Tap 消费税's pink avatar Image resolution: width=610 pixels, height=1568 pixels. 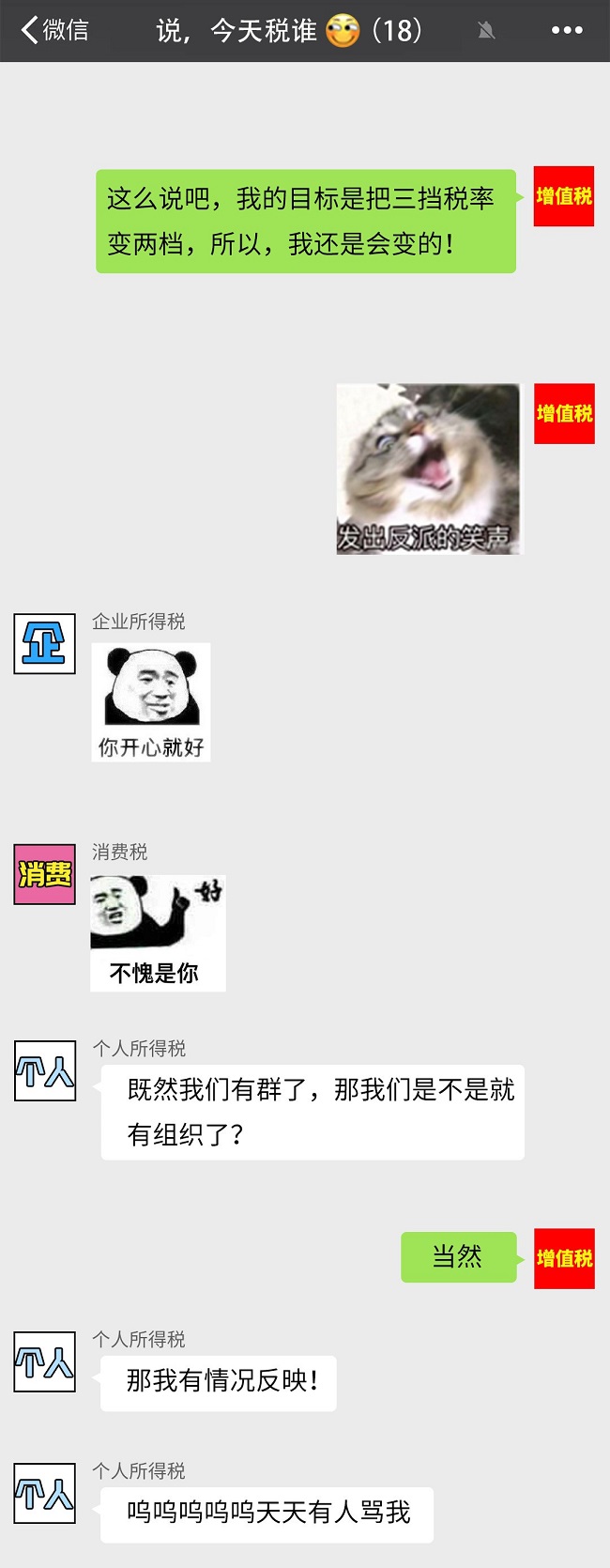(x=44, y=874)
